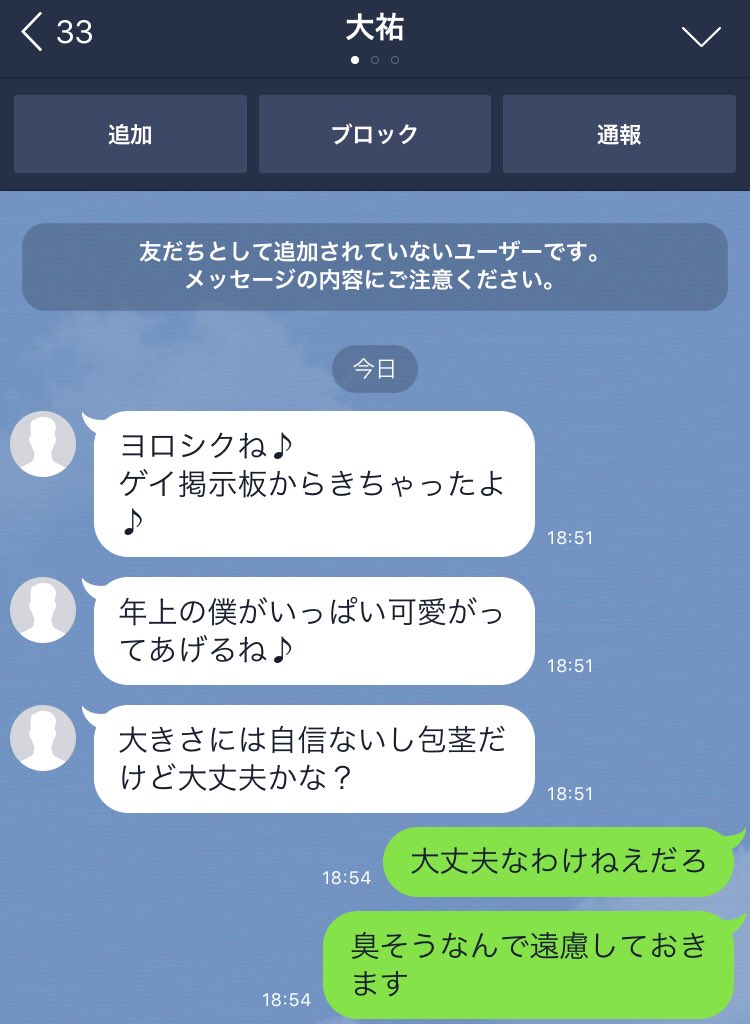Tap the avatar next to the "年上の僕" message
This screenshot has height=1024, width=750.
42,610
